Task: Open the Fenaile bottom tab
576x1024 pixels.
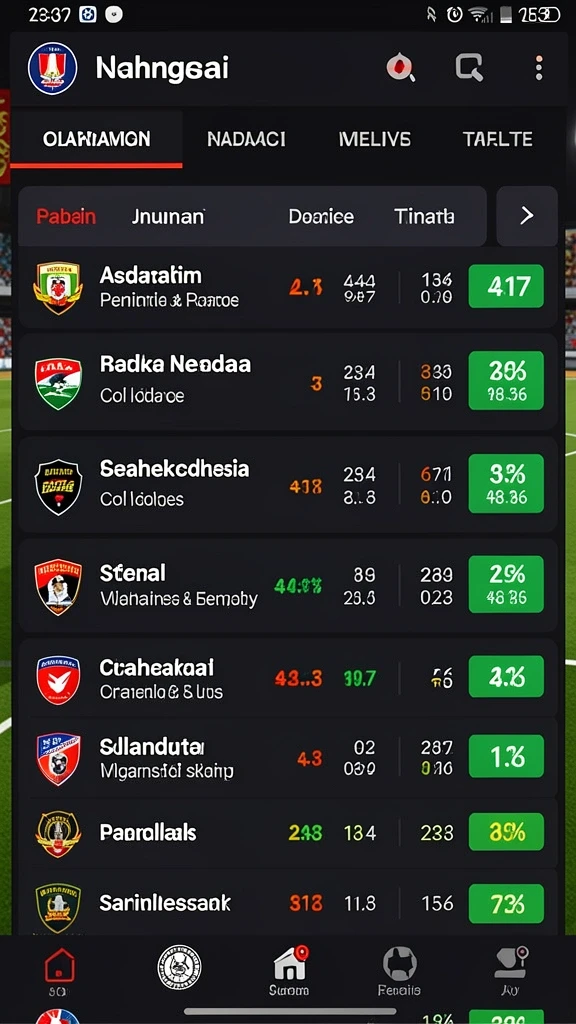Action: tap(399, 971)
